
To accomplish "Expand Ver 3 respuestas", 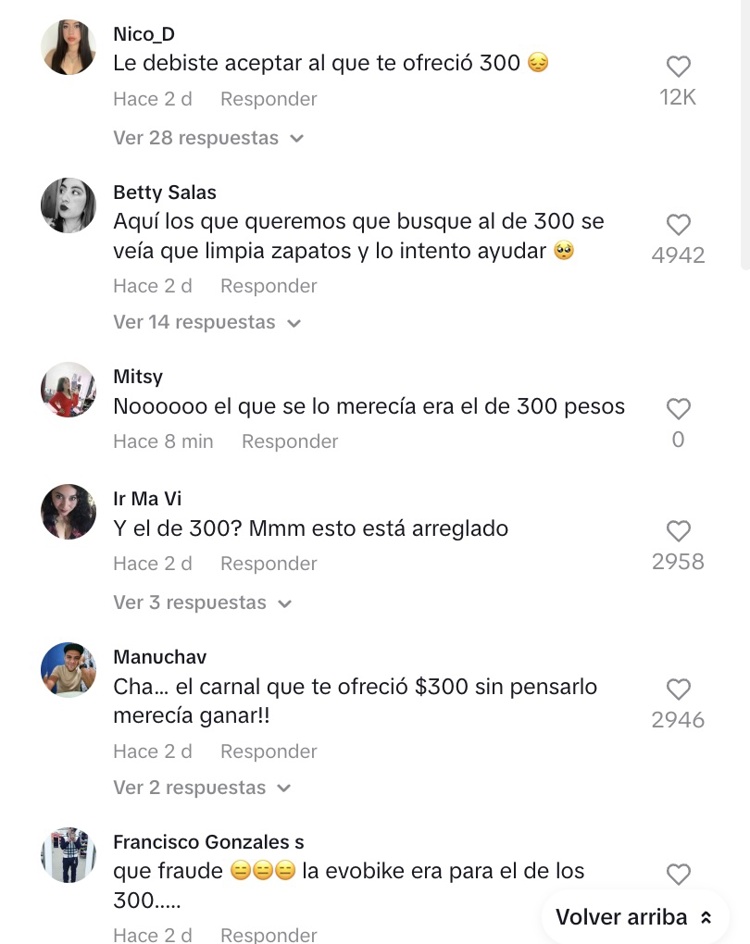I will coord(202,603).
